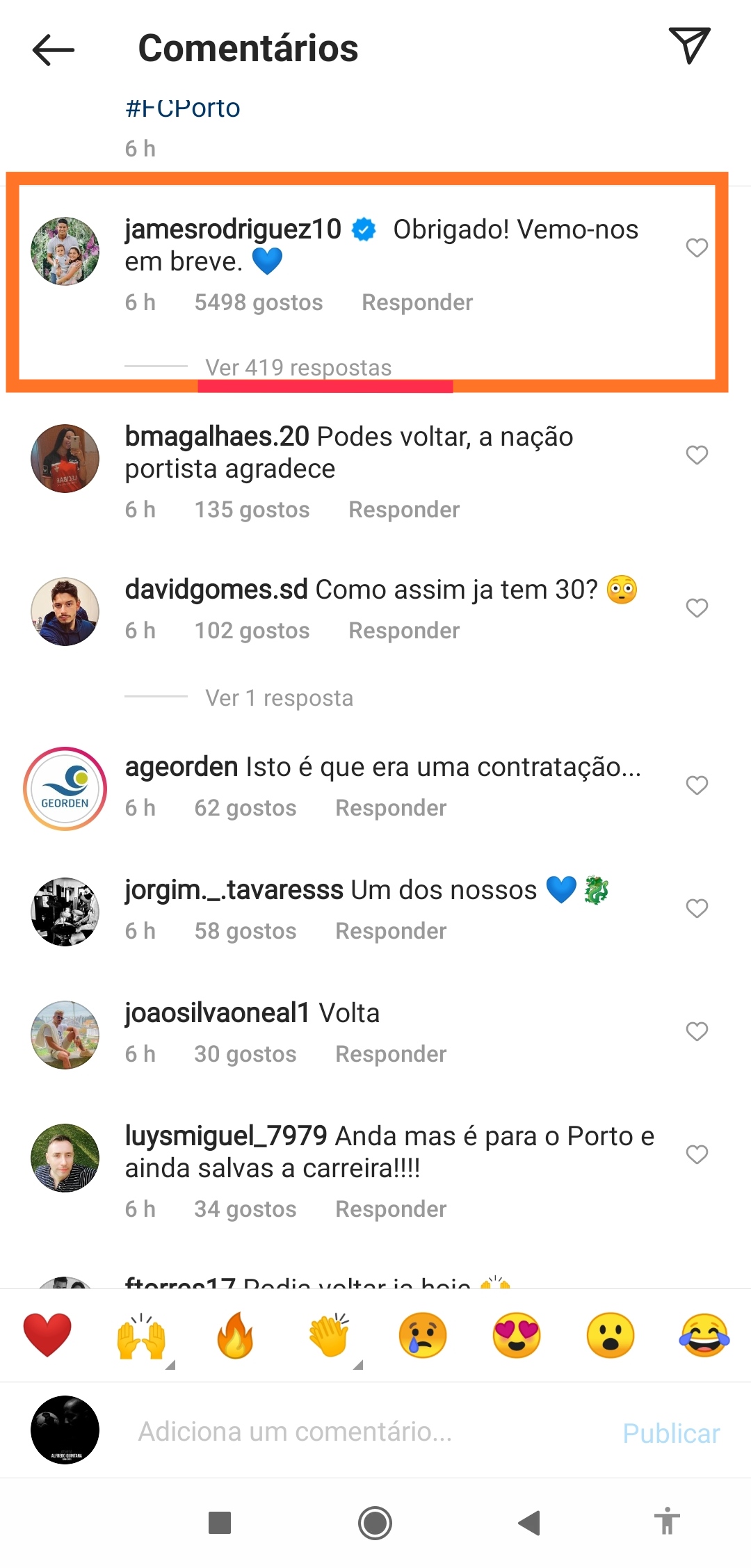Expand Ver 1 resposta under davidgomes.sd
The image size is (751, 1568).
point(279,697)
